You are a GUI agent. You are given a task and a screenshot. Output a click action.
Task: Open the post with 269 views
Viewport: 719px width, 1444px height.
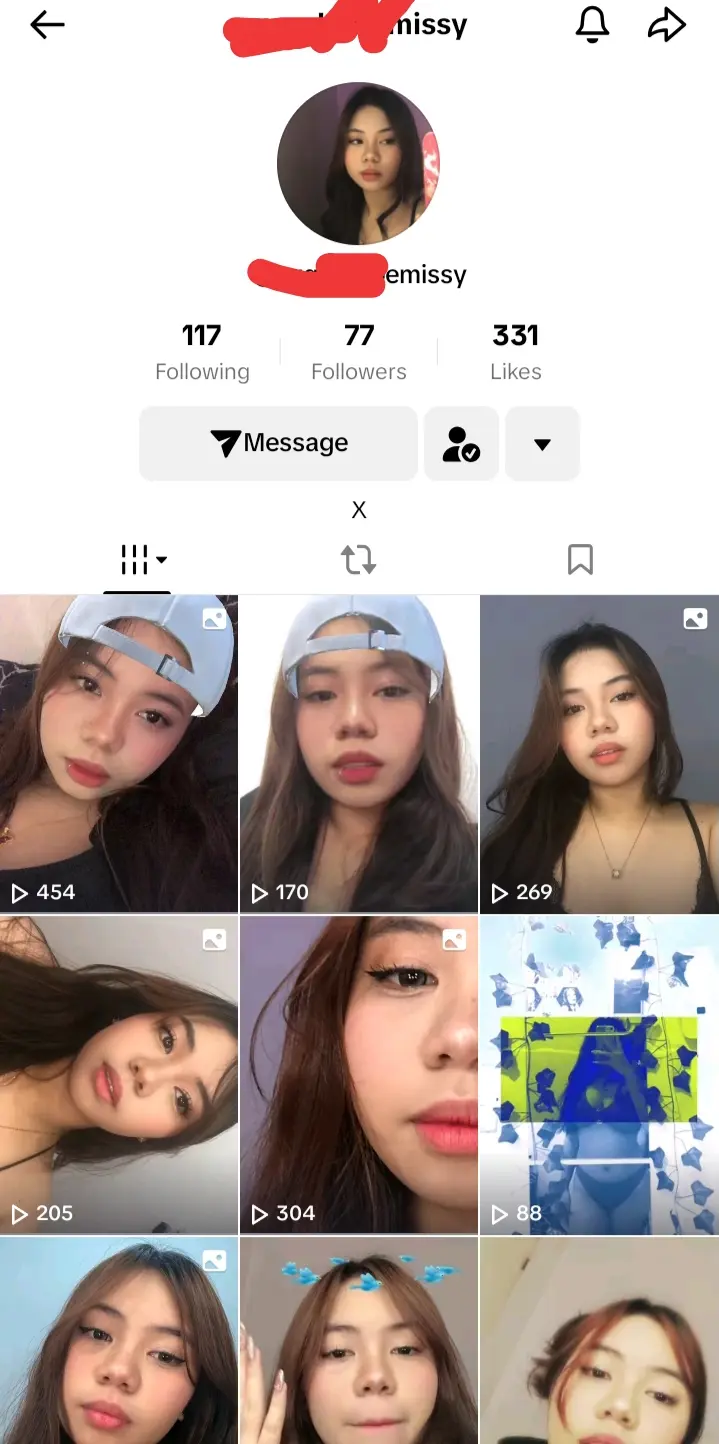pos(600,754)
